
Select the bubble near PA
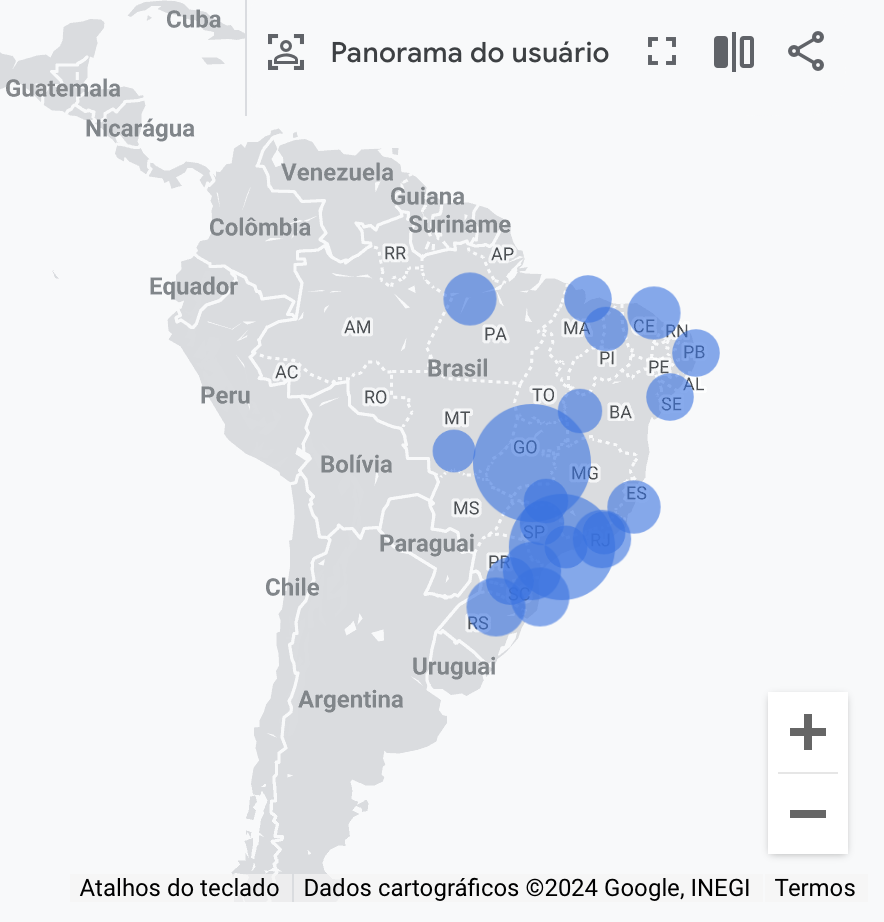(x=469, y=299)
